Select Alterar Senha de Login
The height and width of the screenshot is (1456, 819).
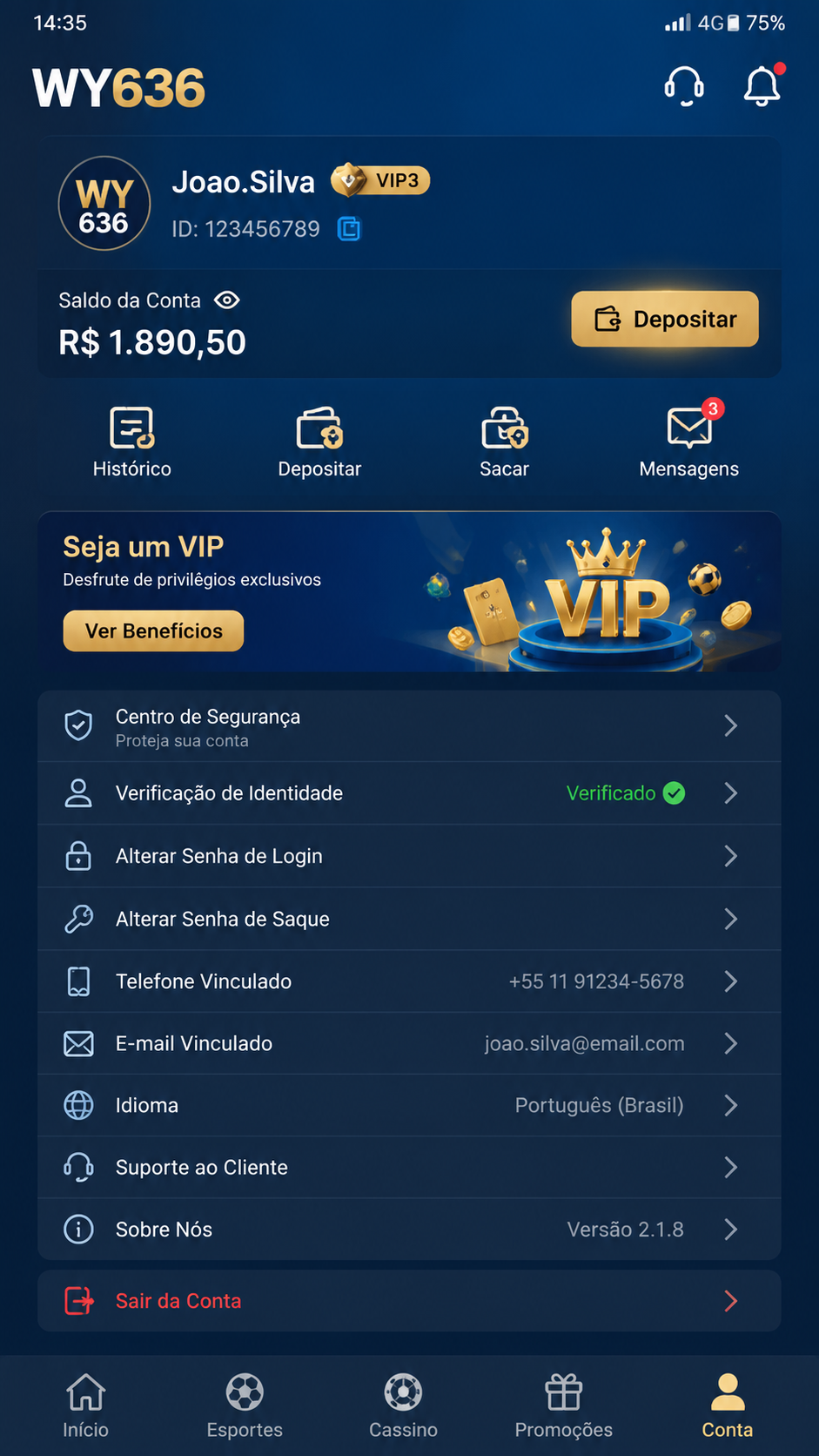point(409,856)
